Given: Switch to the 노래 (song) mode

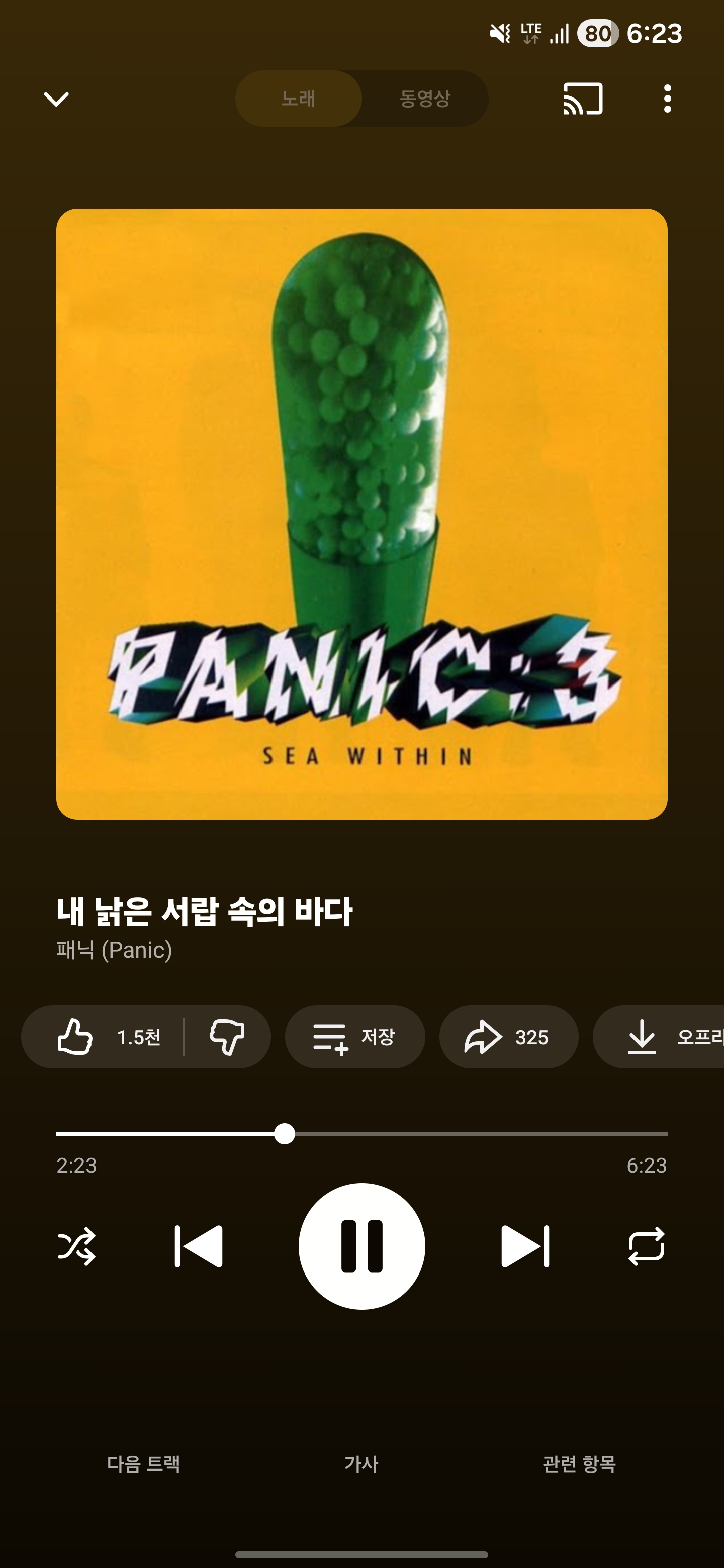Looking at the screenshot, I should (298, 99).
